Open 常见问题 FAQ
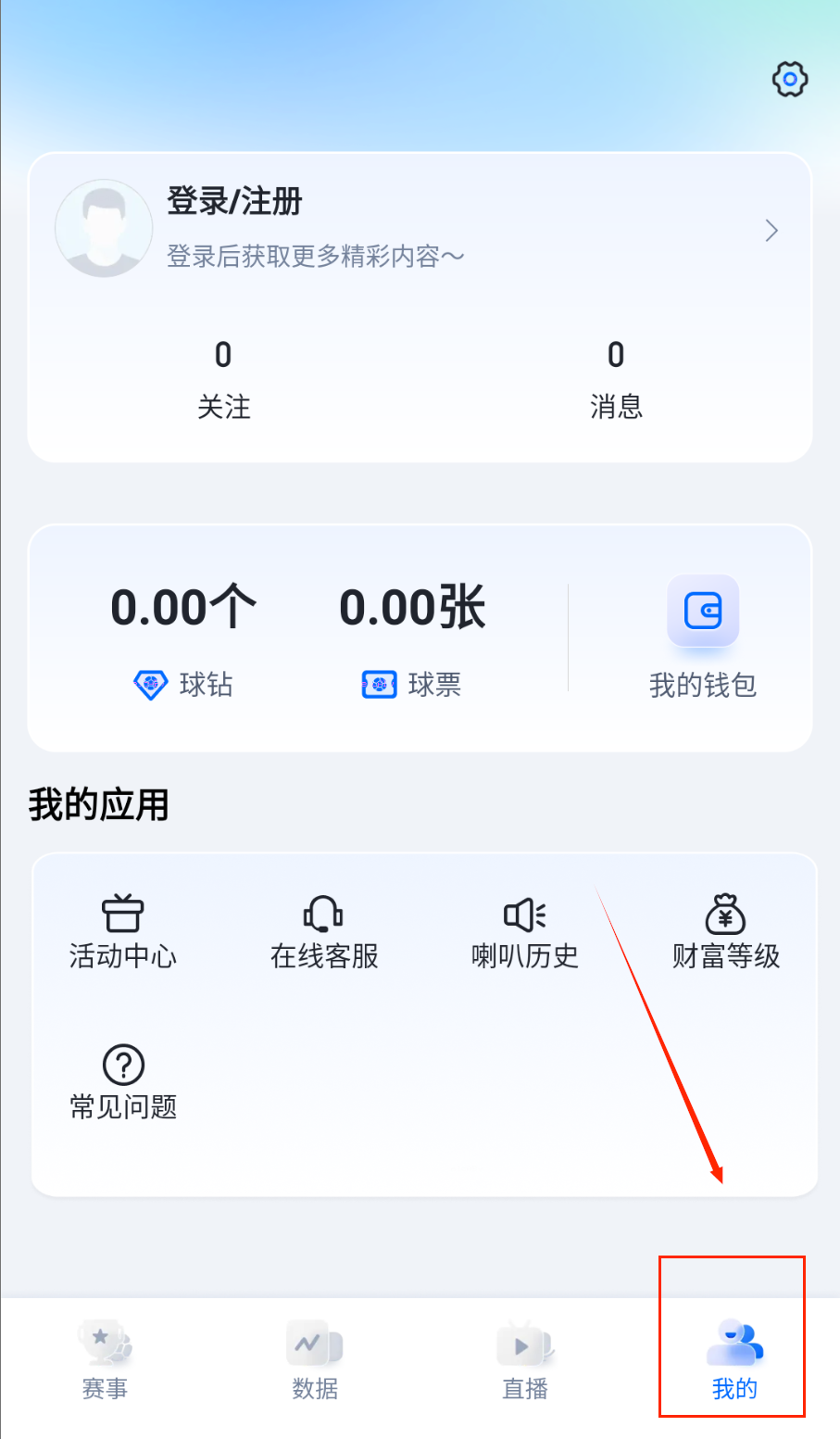 pyautogui.click(x=123, y=1082)
